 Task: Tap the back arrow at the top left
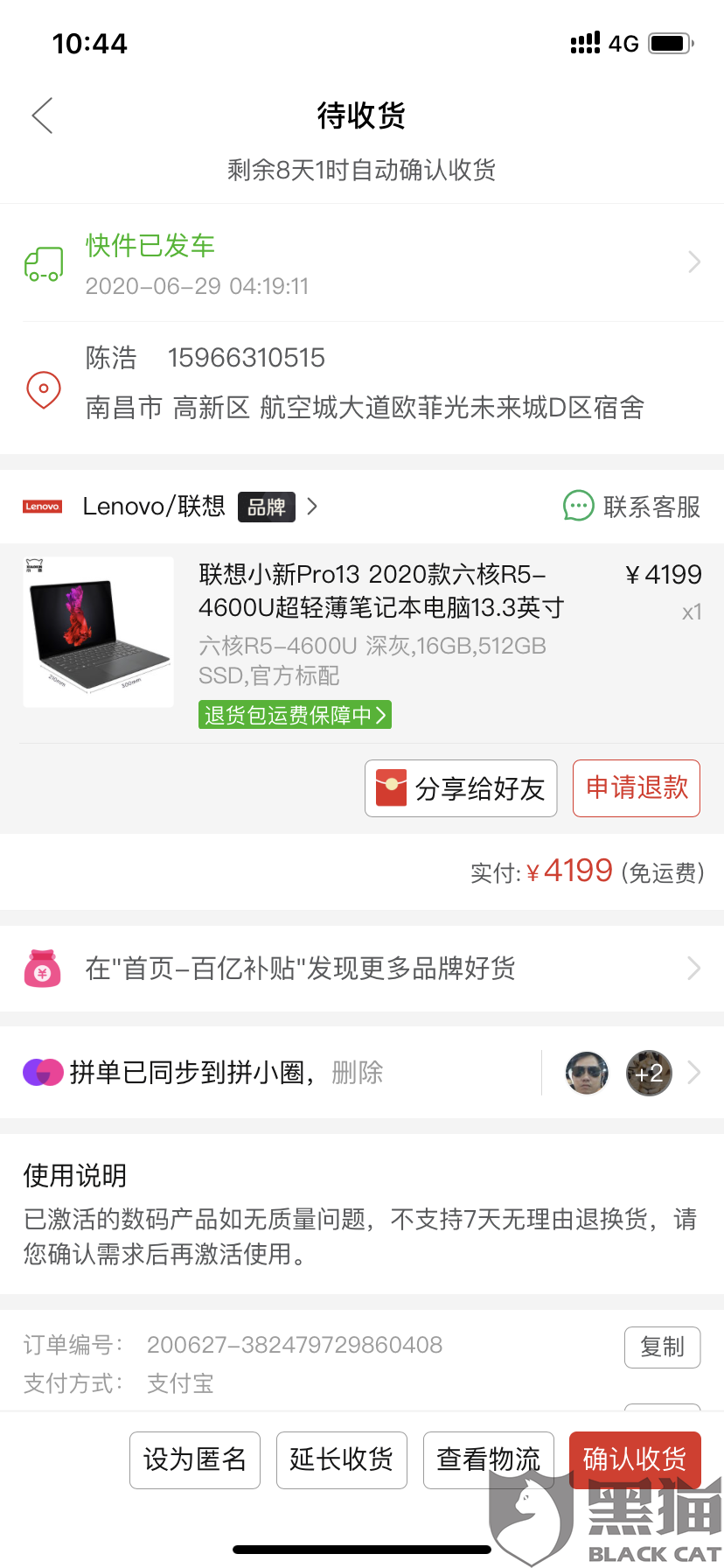tap(41, 115)
